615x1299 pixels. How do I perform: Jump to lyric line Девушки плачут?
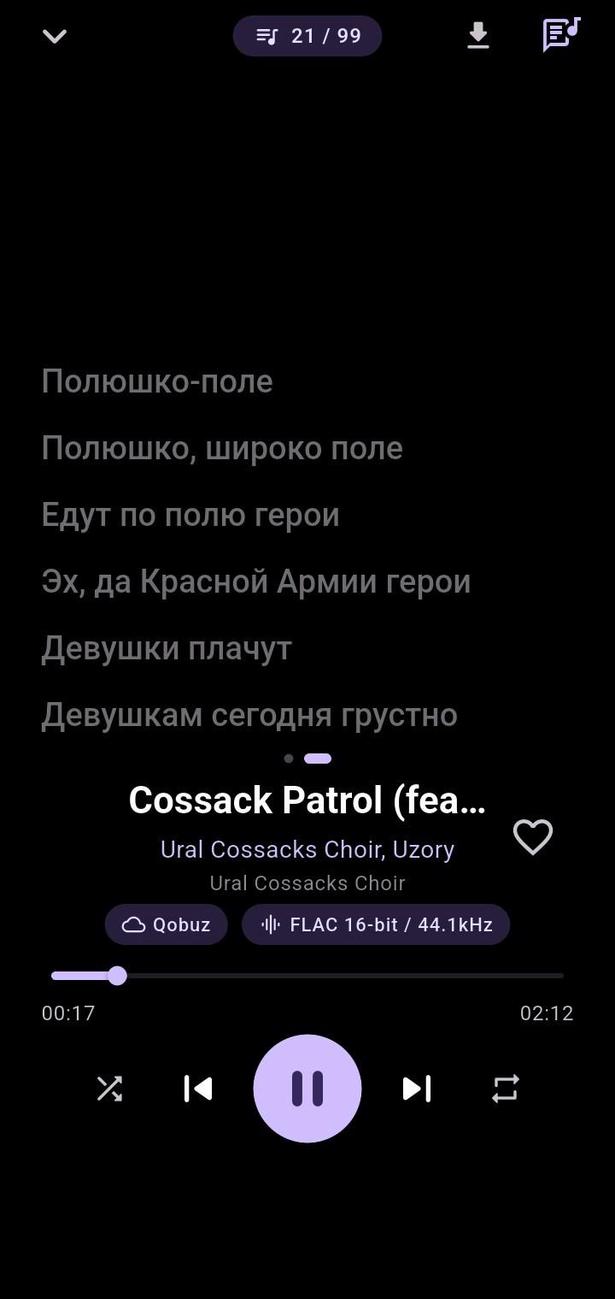pos(166,648)
